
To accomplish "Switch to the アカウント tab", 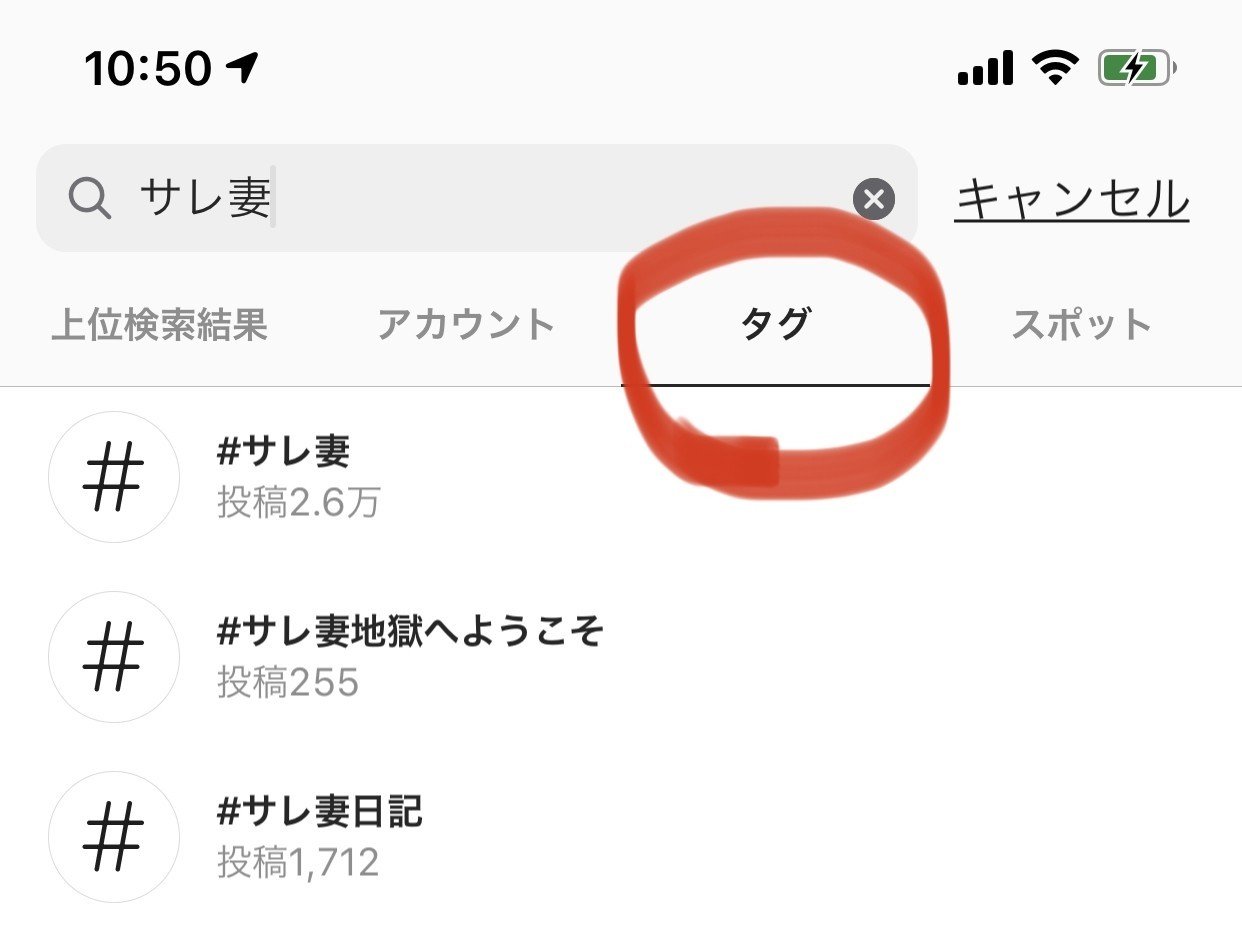I will click(466, 325).
